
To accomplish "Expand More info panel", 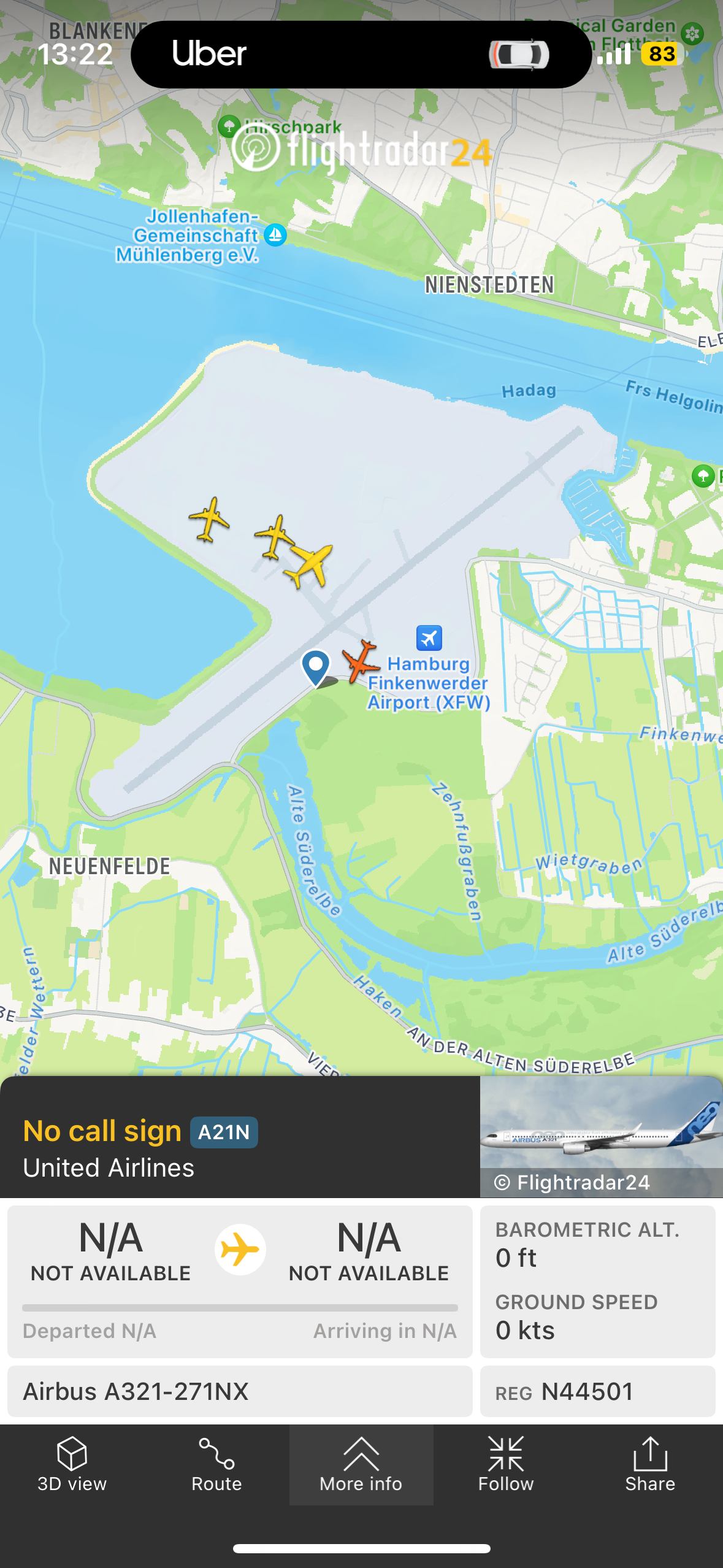I will click(361, 1464).
